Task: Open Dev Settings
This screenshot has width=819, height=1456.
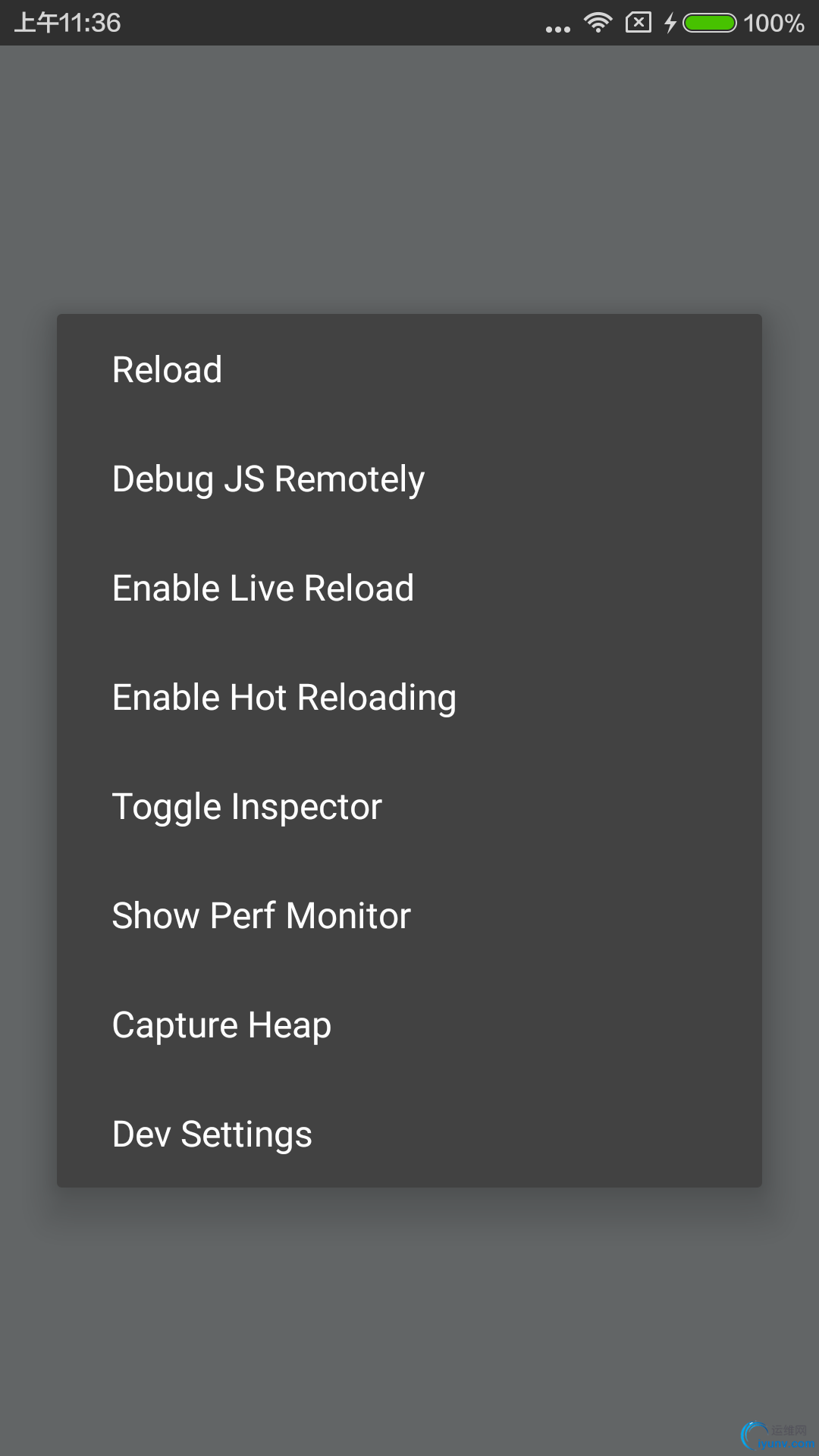Action: click(x=212, y=1134)
